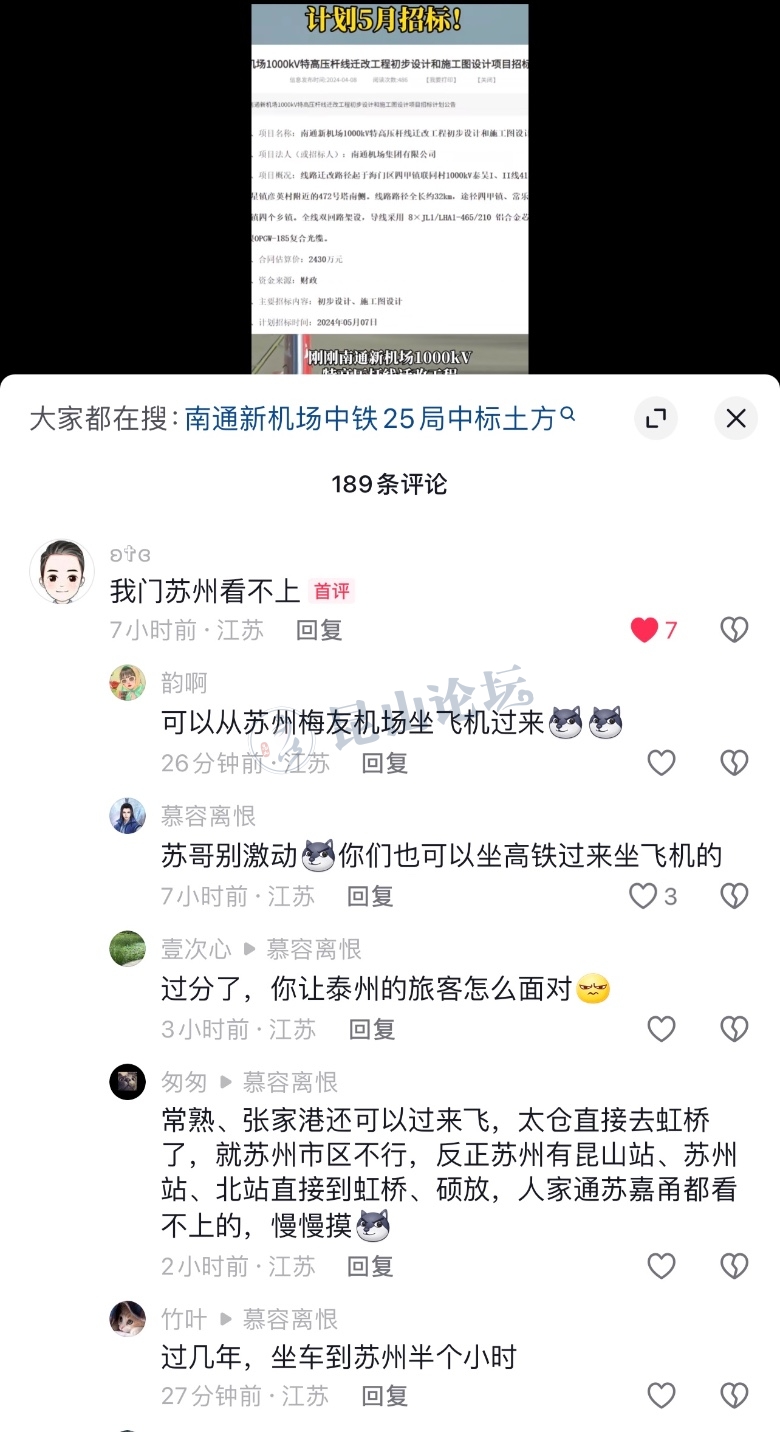View the first commenter's profile avatar
Screen dimensions: 780x1432
[61, 572]
